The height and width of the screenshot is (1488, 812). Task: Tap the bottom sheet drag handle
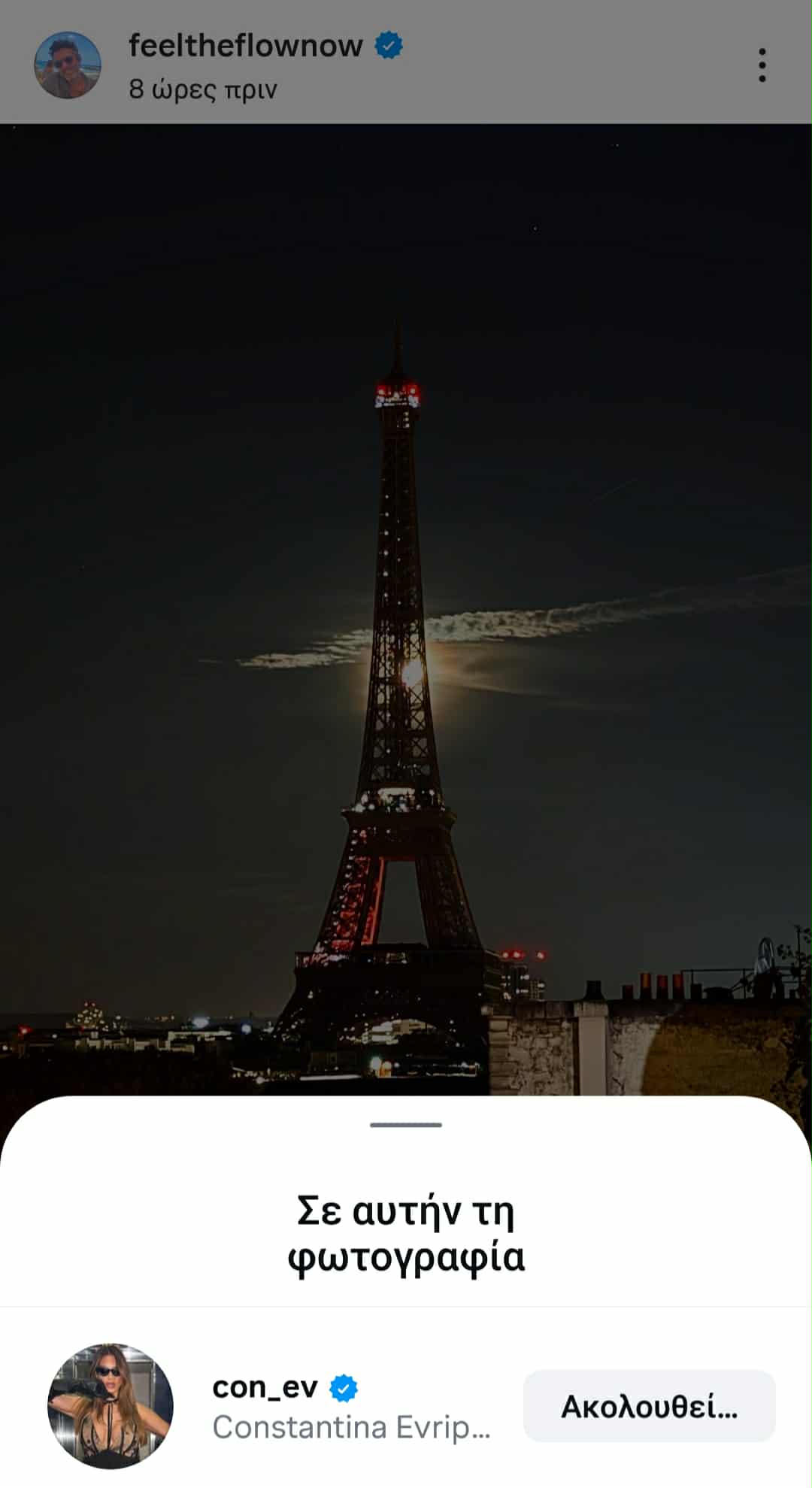406,1125
